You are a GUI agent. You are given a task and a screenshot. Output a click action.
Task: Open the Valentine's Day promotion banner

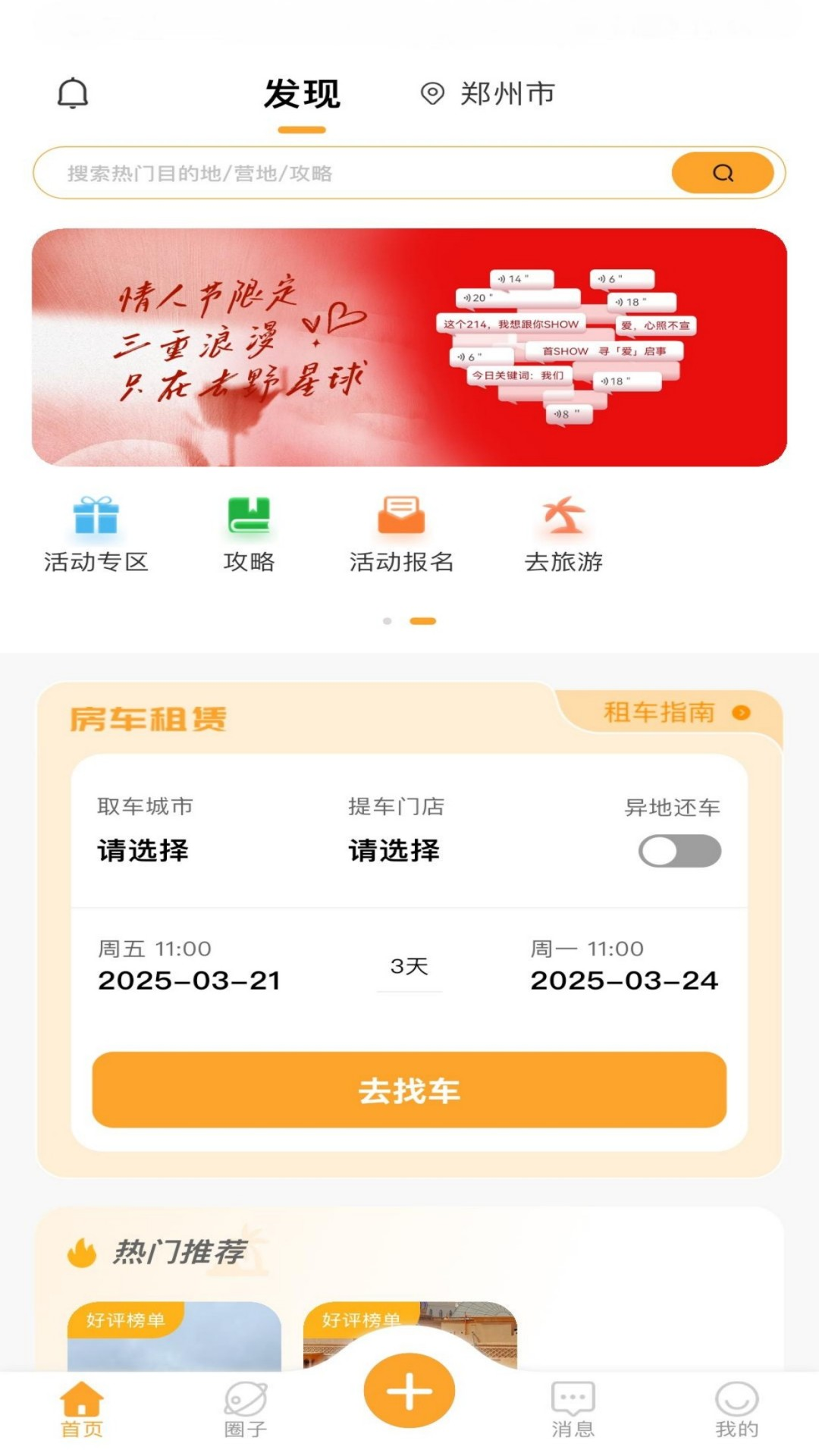[x=409, y=347]
